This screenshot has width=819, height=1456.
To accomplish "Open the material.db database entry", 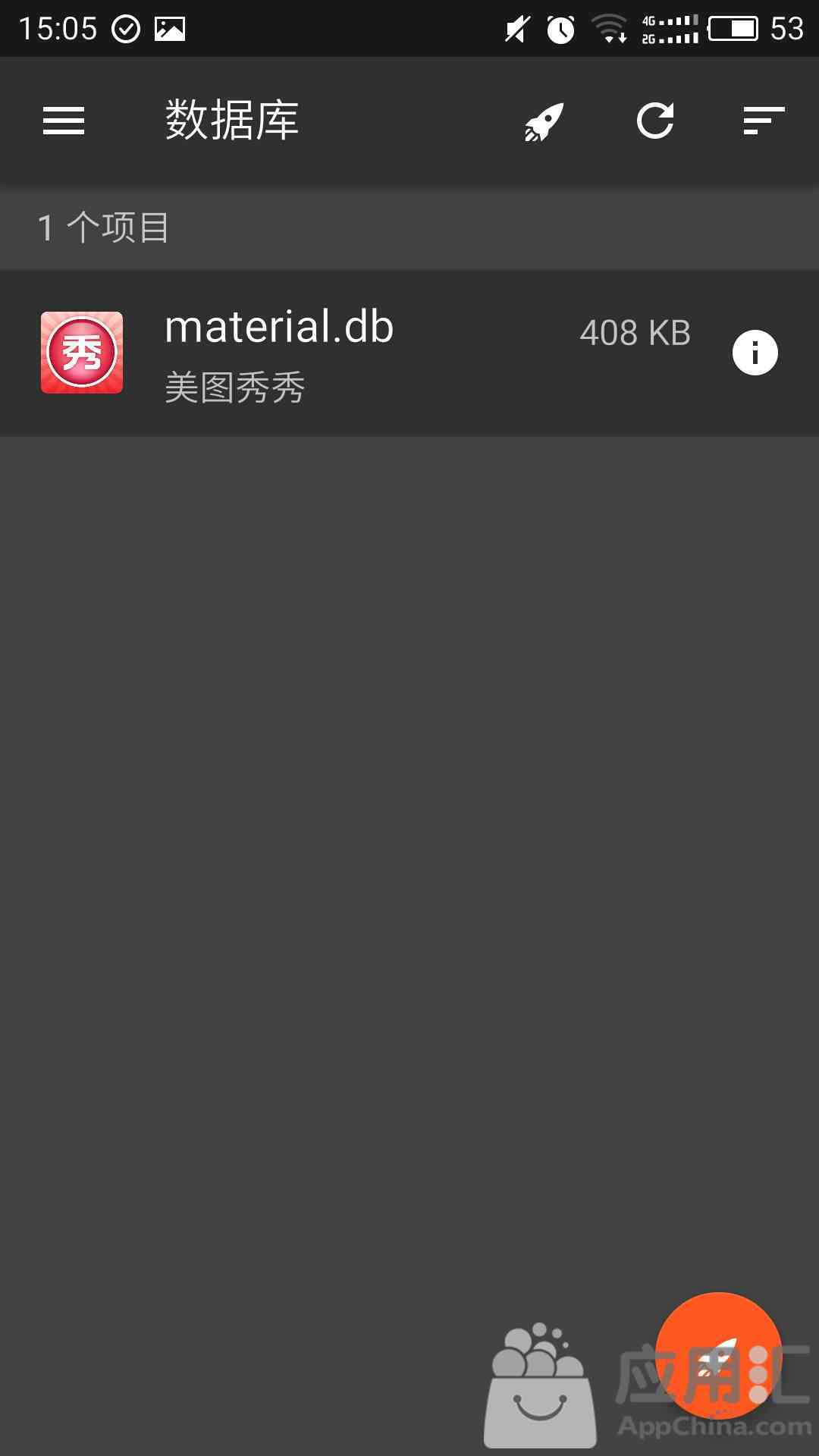I will click(x=409, y=353).
